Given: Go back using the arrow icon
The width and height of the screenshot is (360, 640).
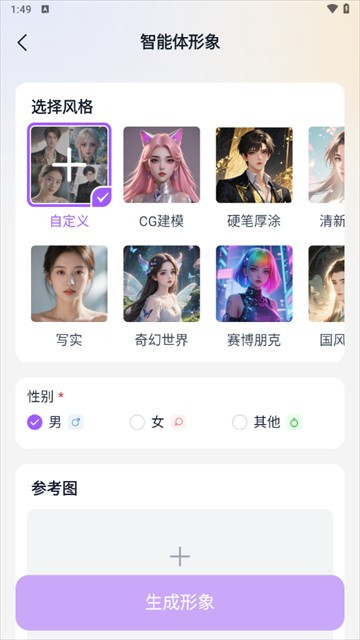Looking at the screenshot, I should tap(22, 42).
